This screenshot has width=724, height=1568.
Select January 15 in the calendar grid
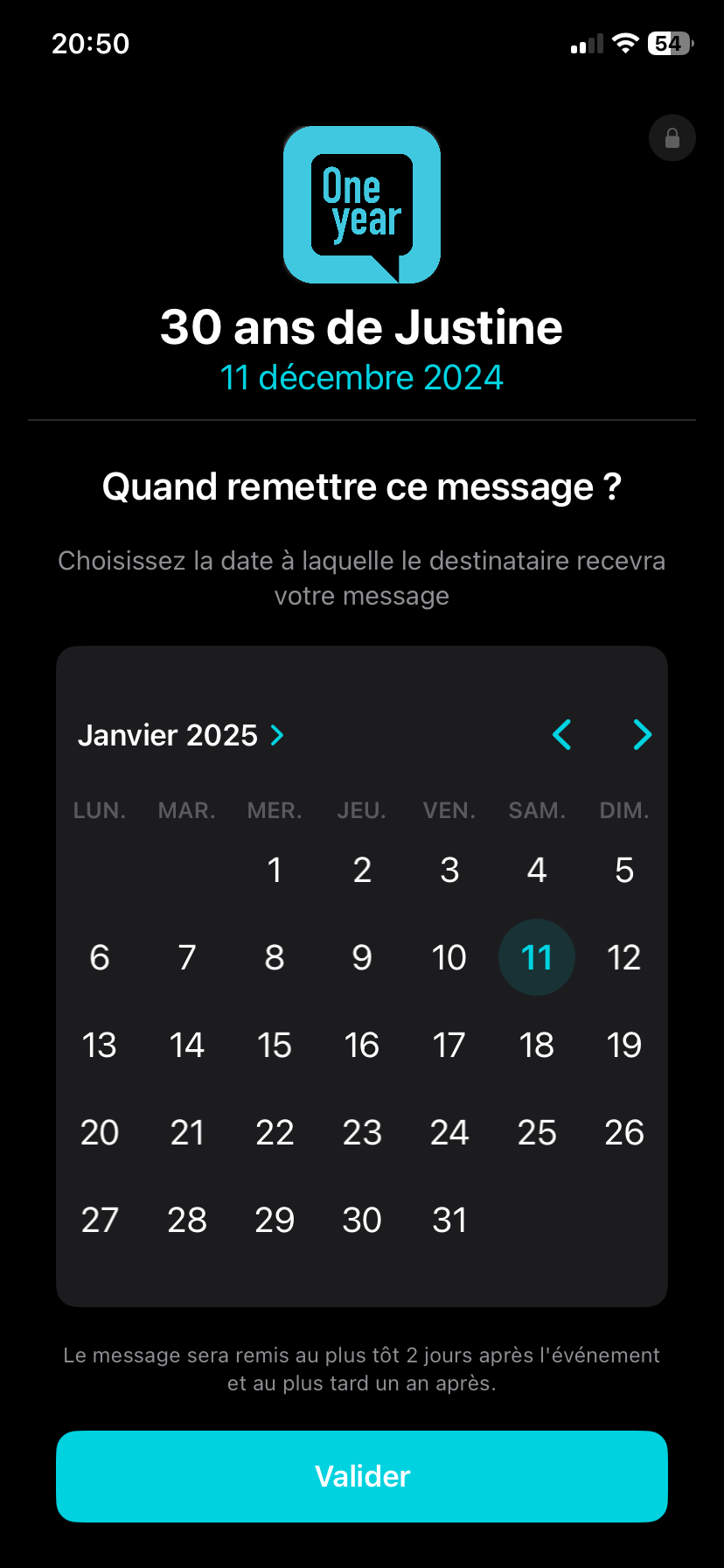(x=275, y=1044)
